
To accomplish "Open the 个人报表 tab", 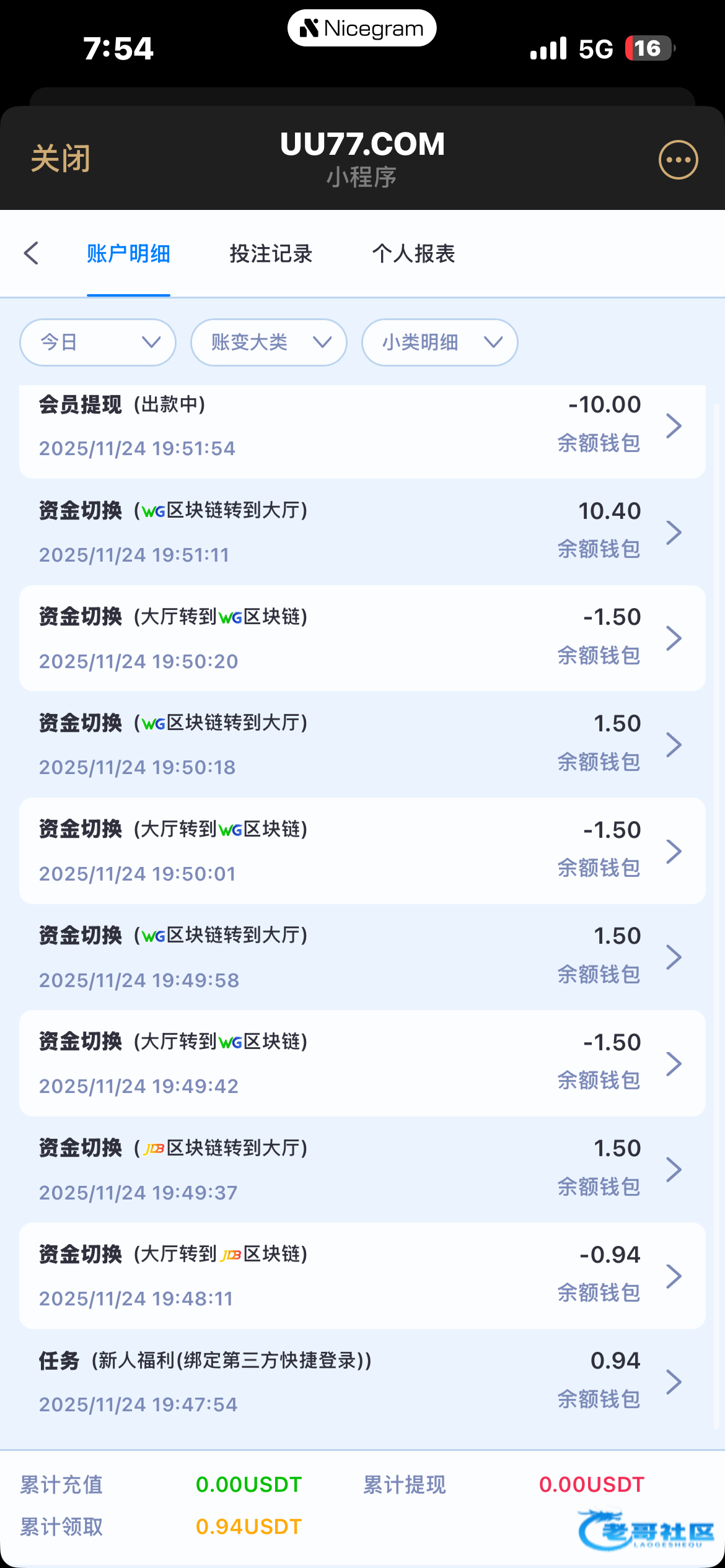I will click(x=413, y=254).
